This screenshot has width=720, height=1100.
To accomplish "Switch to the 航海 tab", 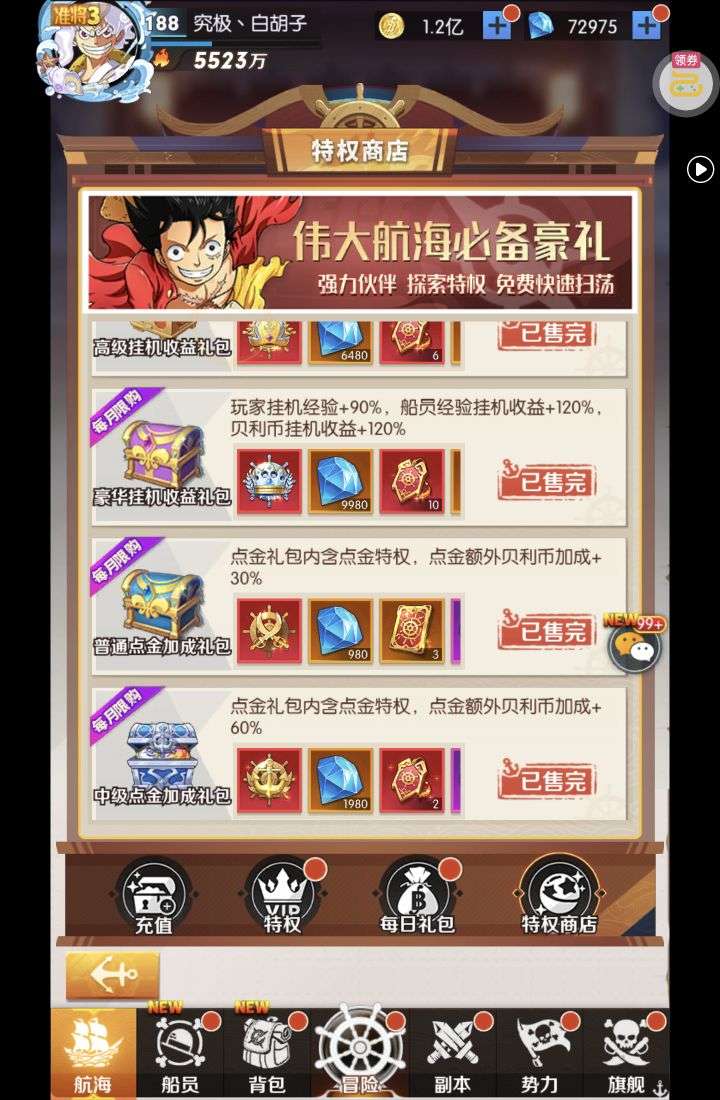I will [93, 1053].
